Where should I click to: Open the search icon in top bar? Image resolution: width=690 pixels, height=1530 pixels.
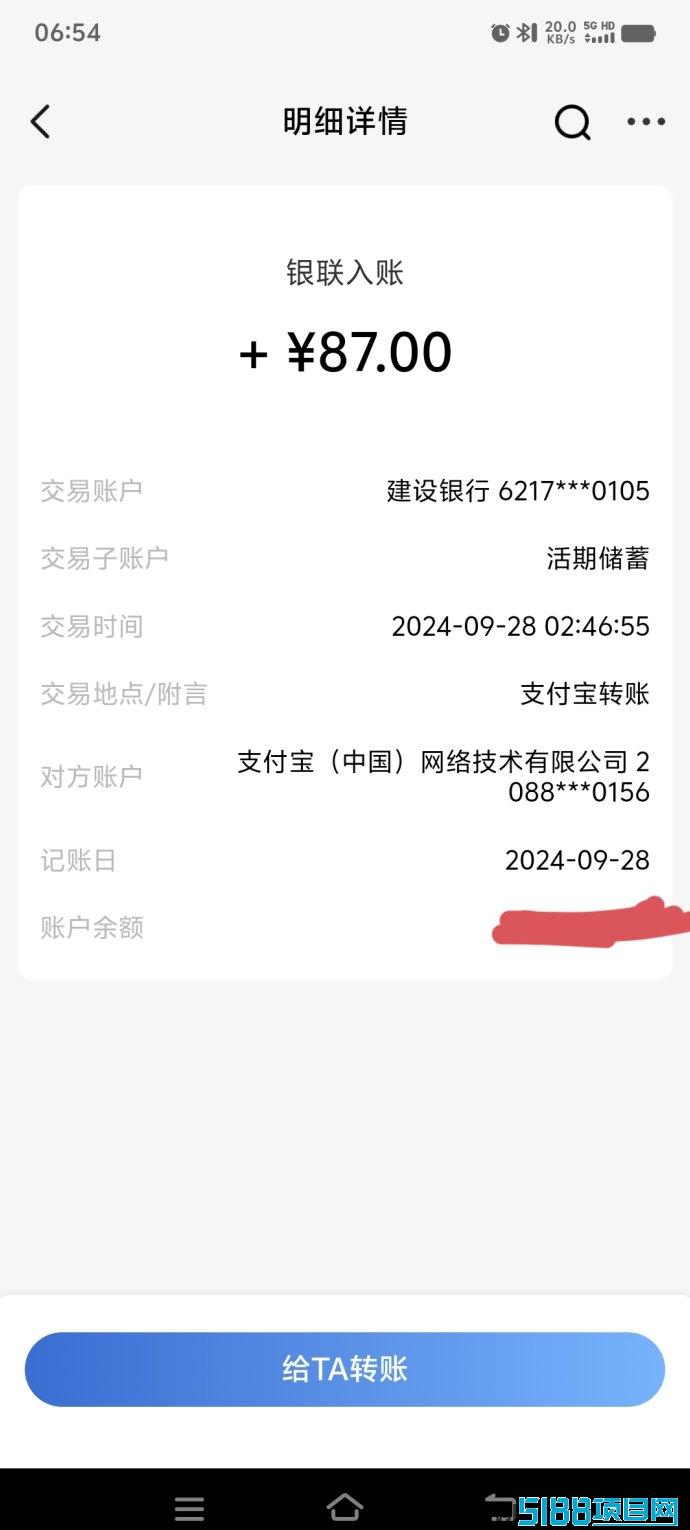(x=573, y=123)
